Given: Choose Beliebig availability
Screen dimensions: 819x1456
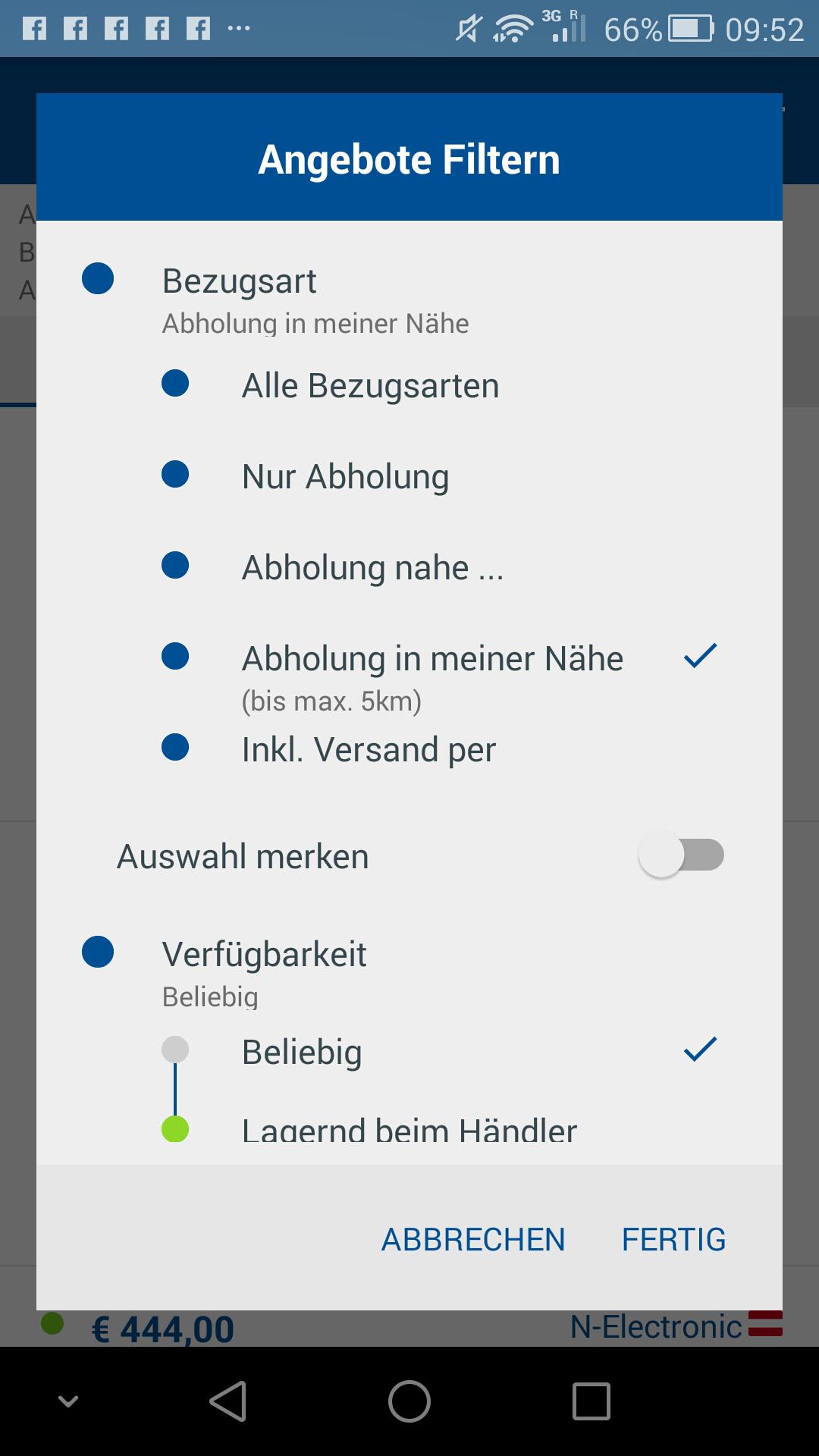Looking at the screenshot, I should click(x=409, y=1052).
